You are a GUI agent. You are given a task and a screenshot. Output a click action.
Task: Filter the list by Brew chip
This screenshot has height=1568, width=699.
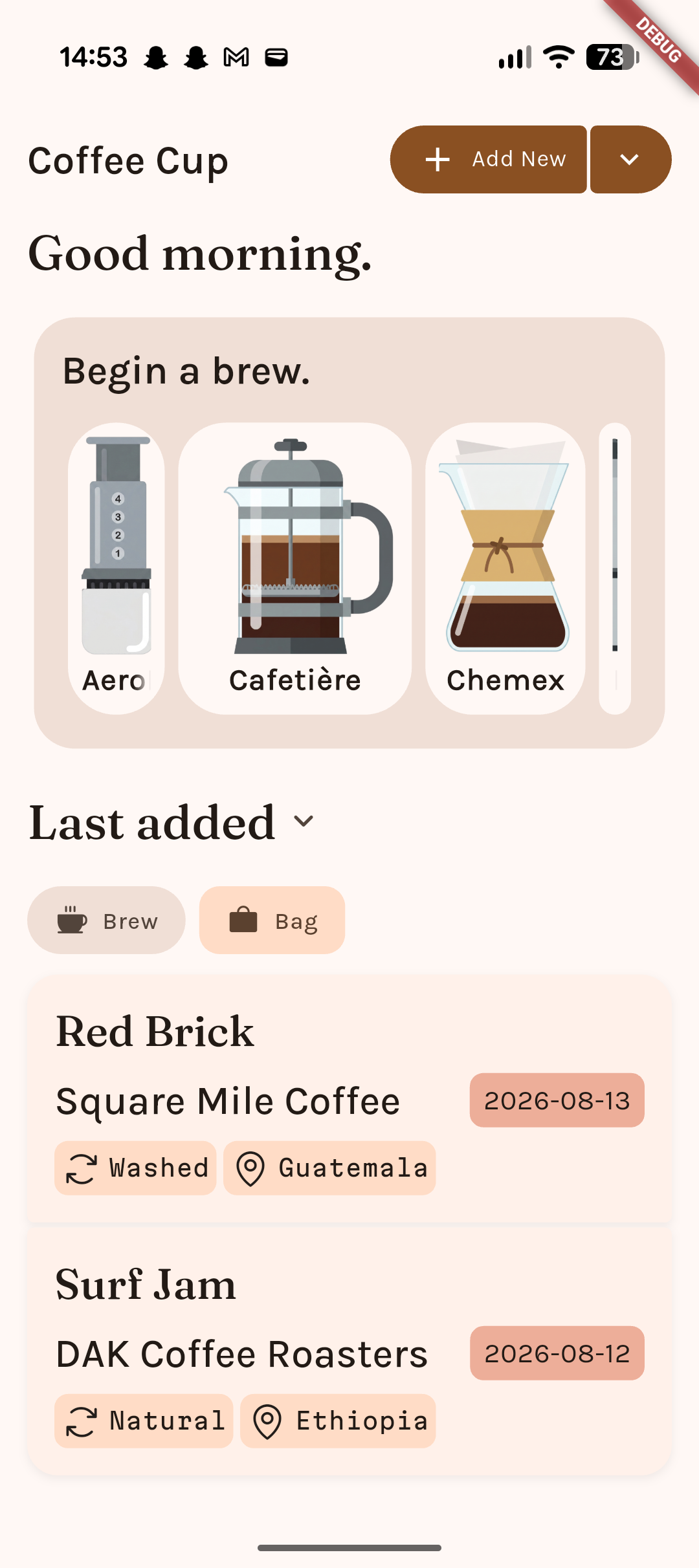[x=106, y=920]
